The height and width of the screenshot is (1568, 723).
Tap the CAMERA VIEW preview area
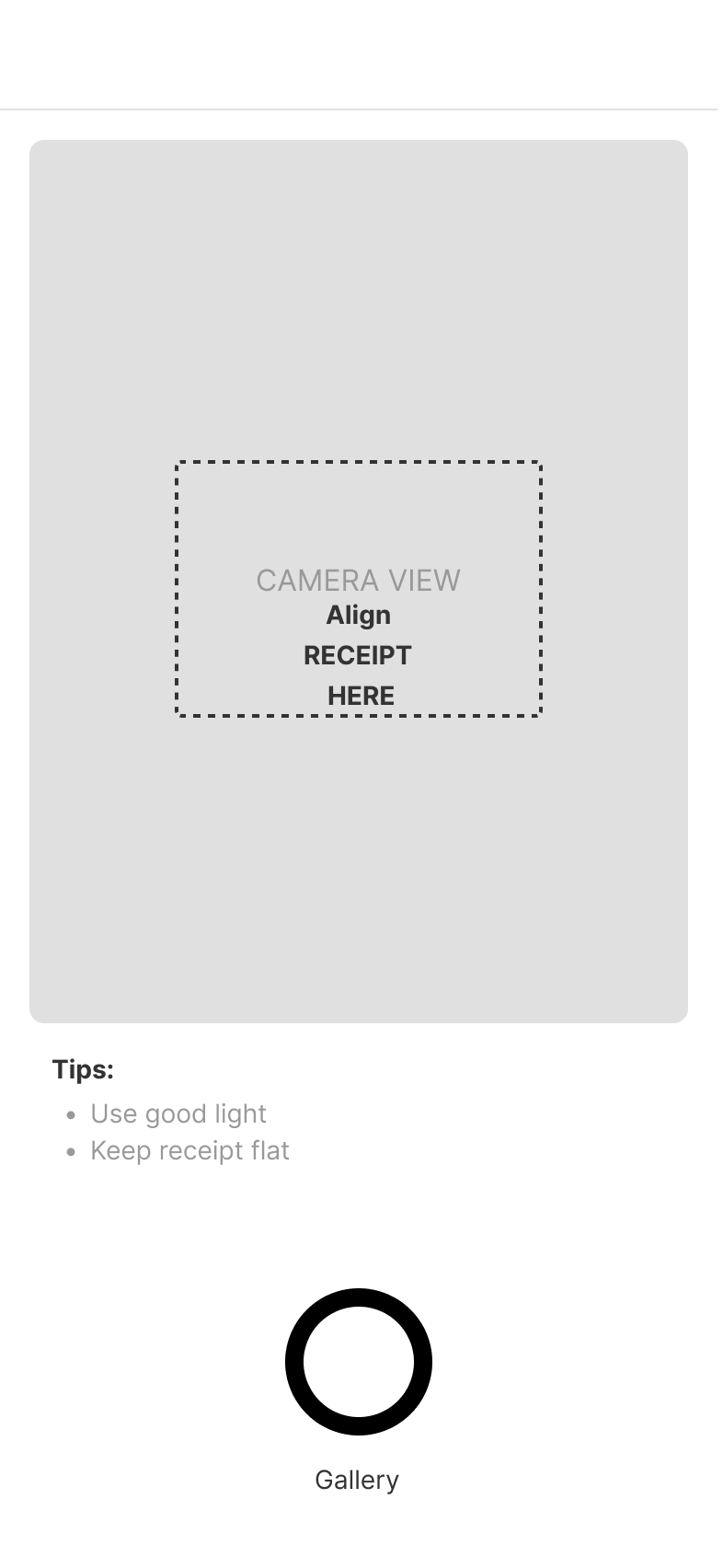(358, 580)
